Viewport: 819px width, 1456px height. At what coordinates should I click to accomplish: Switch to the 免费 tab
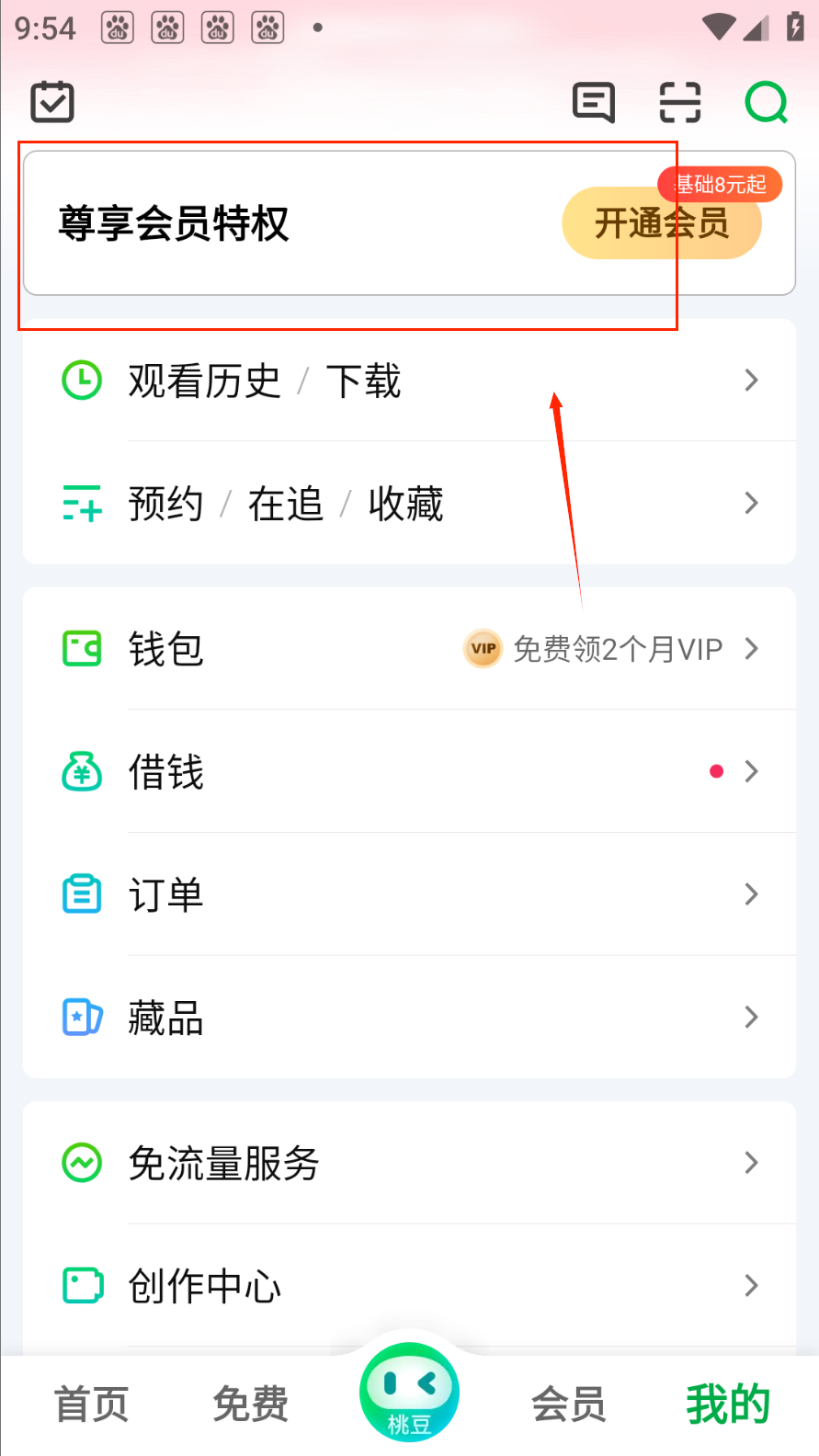point(250,1405)
